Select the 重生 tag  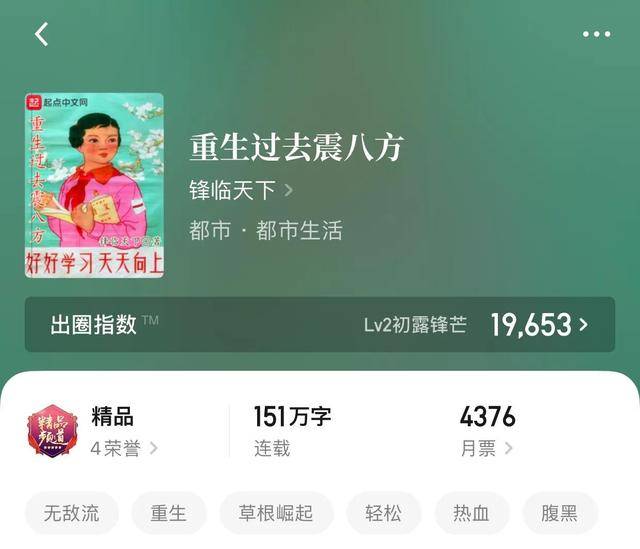(x=169, y=513)
